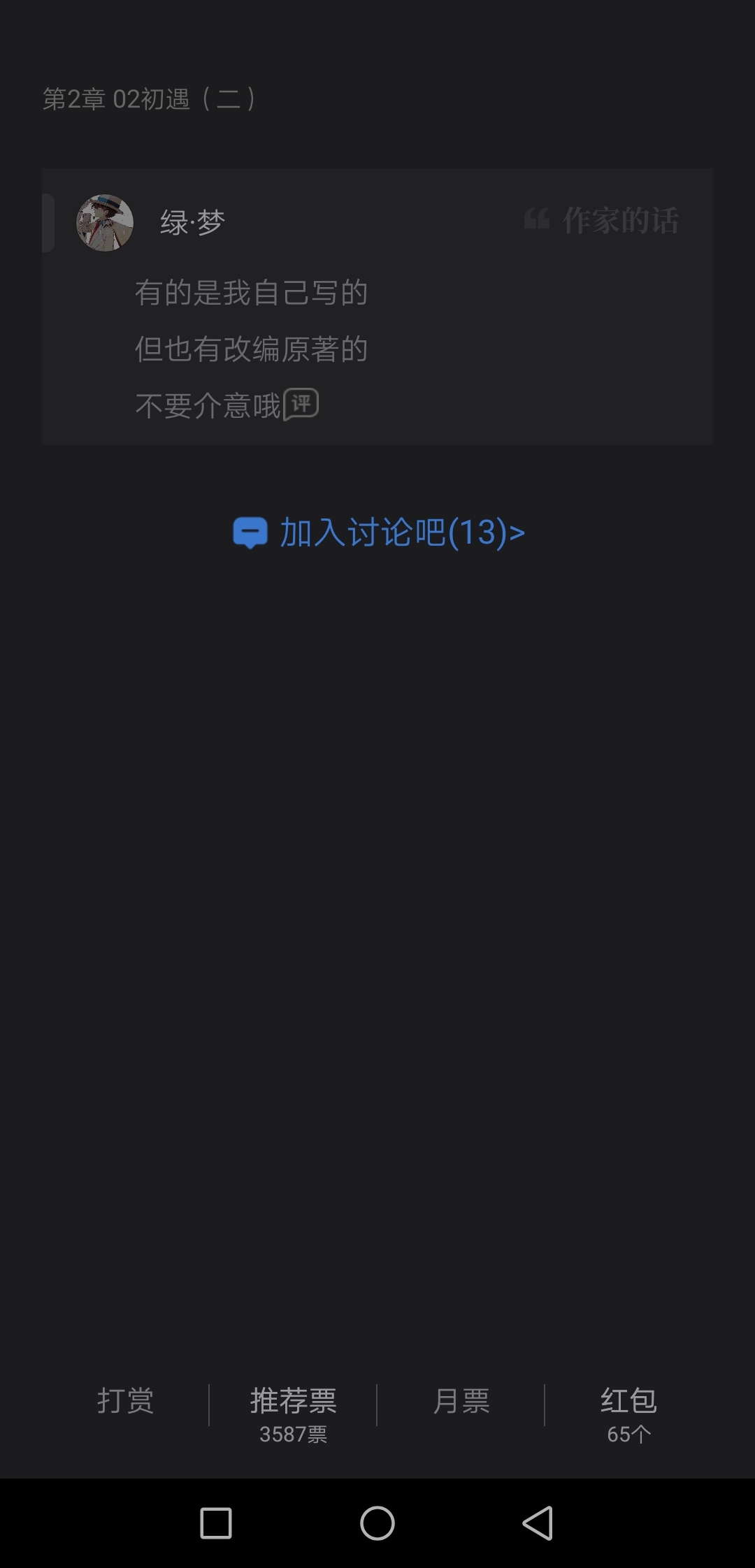Open recent apps from navigation bar
Screen dimensions: 755x1568
(x=216, y=1523)
